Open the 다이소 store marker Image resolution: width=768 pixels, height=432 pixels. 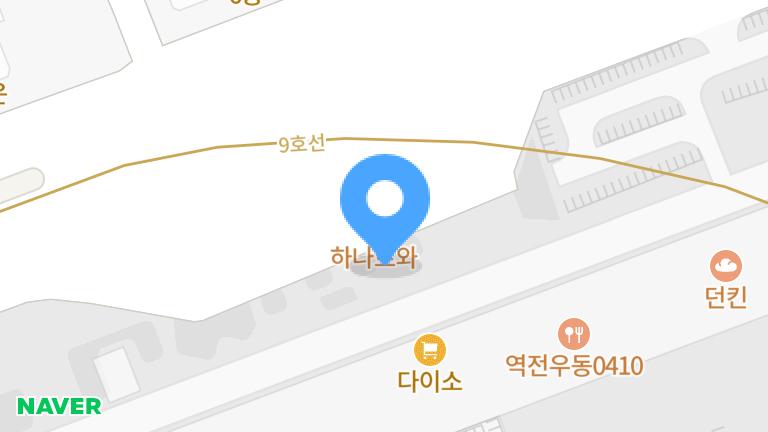click(430, 350)
